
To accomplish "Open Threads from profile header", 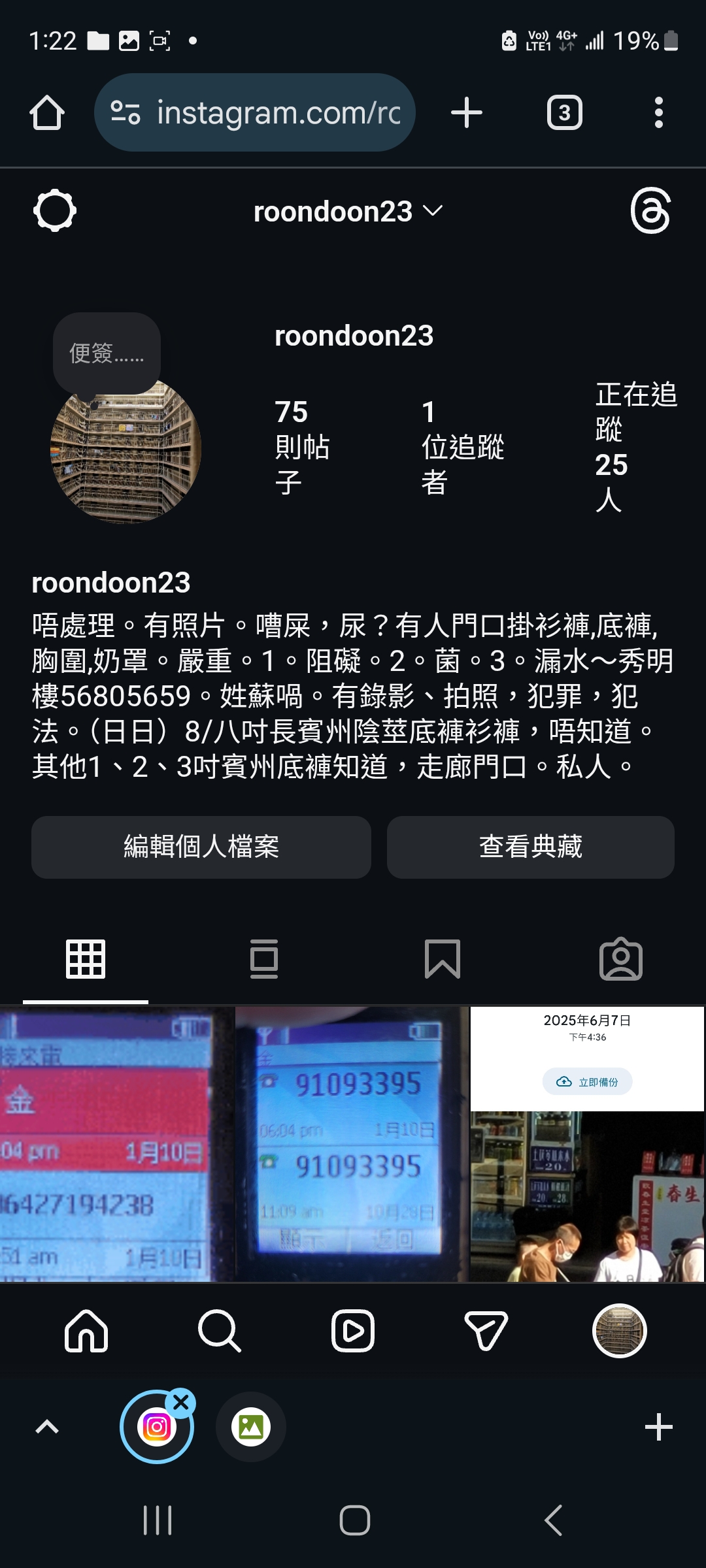I will pos(650,211).
